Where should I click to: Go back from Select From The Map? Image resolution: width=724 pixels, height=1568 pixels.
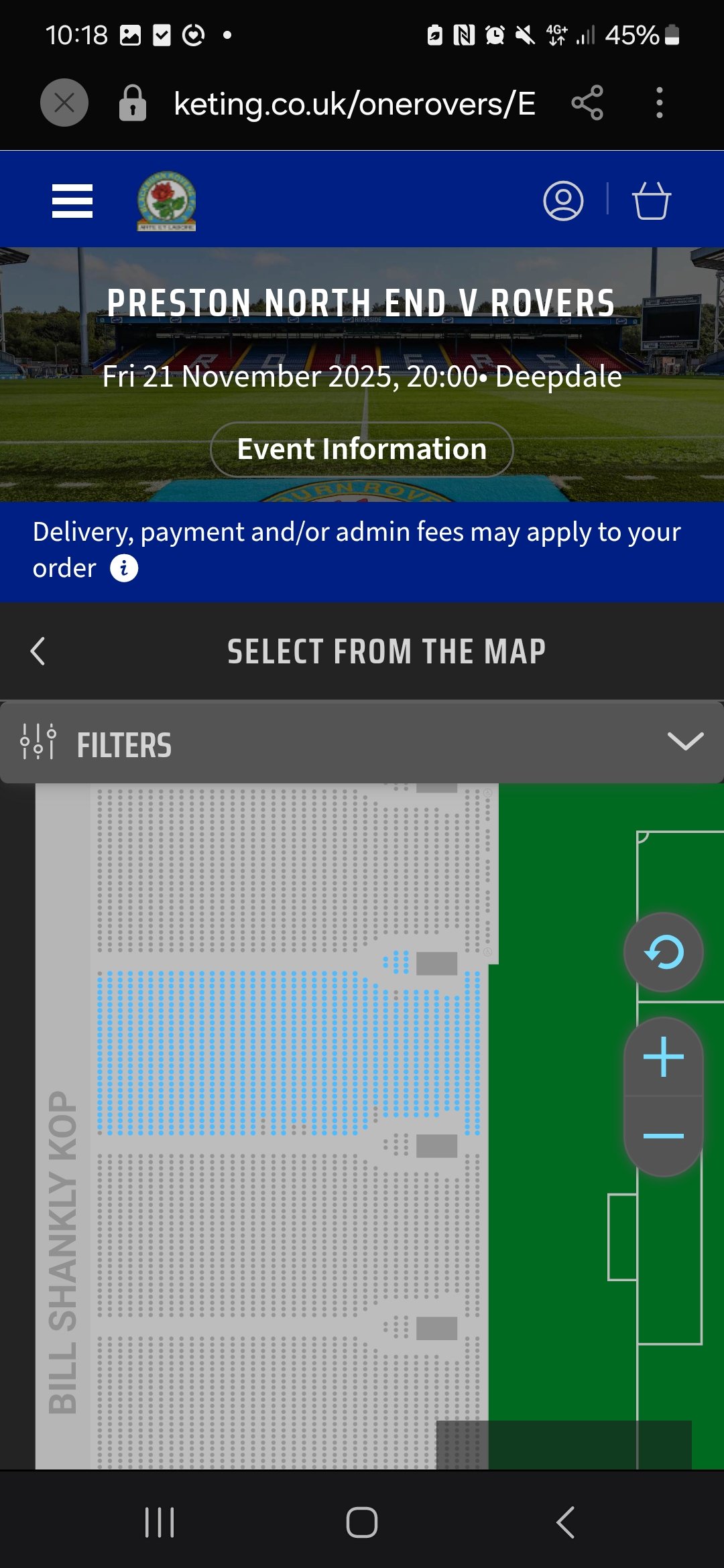38,651
